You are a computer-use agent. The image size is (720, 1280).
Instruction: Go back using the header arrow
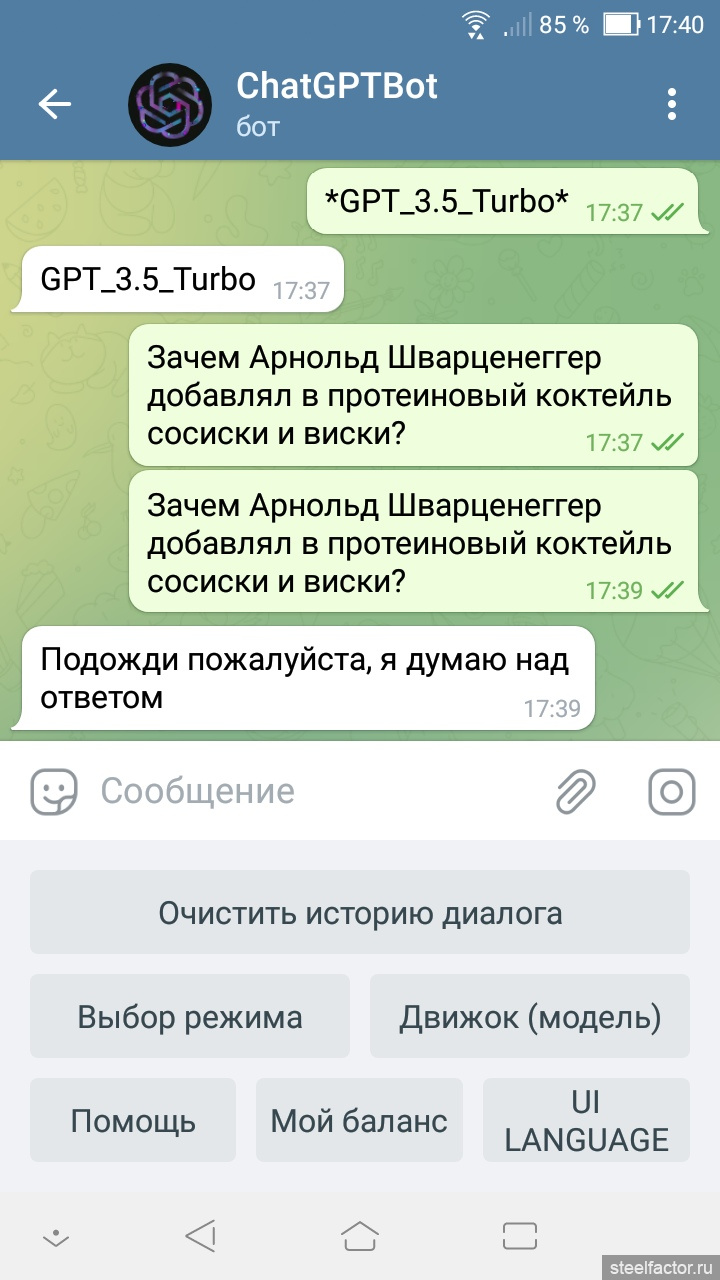[x=54, y=104]
